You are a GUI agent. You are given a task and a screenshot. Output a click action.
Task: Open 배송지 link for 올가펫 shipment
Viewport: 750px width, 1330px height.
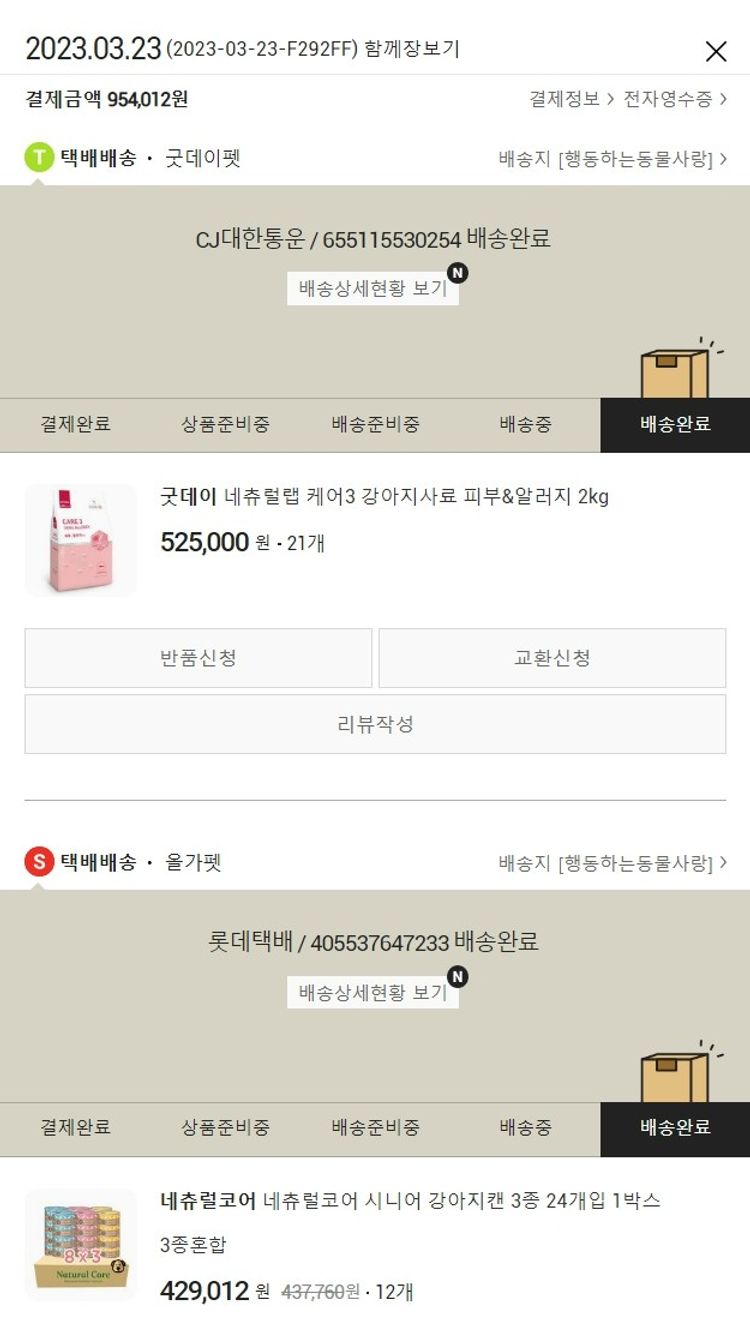(x=612, y=863)
